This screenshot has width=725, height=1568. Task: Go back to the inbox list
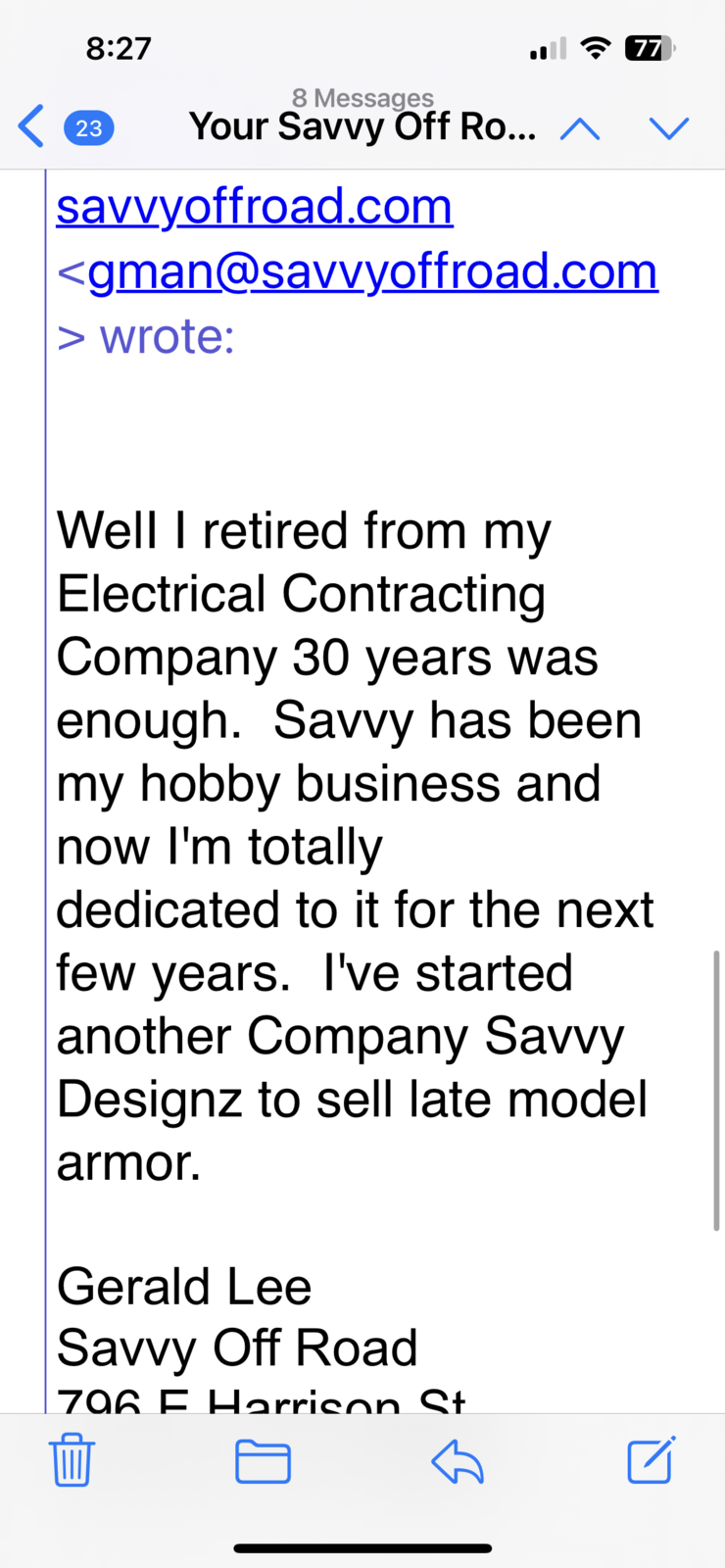[x=32, y=127]
